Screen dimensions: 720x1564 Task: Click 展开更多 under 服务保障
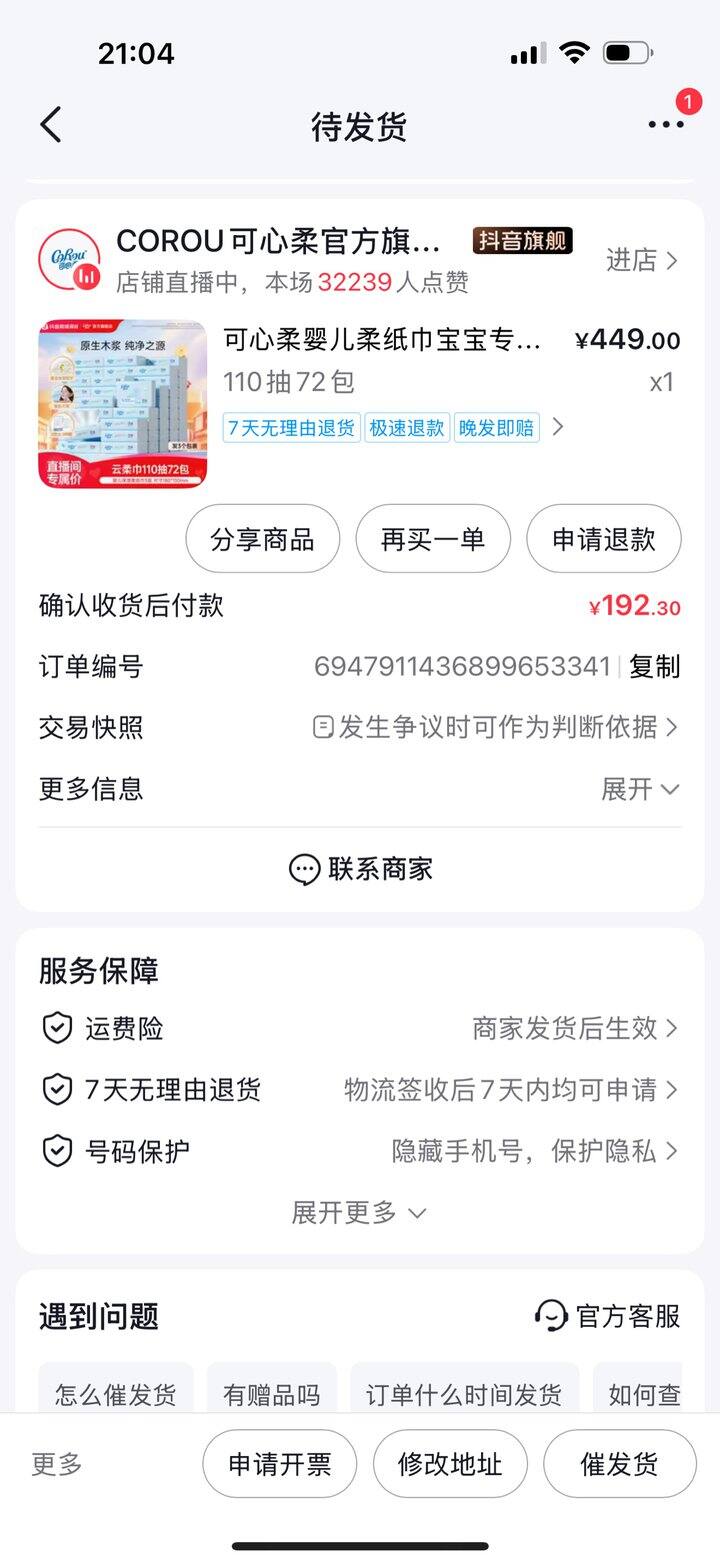pyautogui.click(x=360, y=1212)
